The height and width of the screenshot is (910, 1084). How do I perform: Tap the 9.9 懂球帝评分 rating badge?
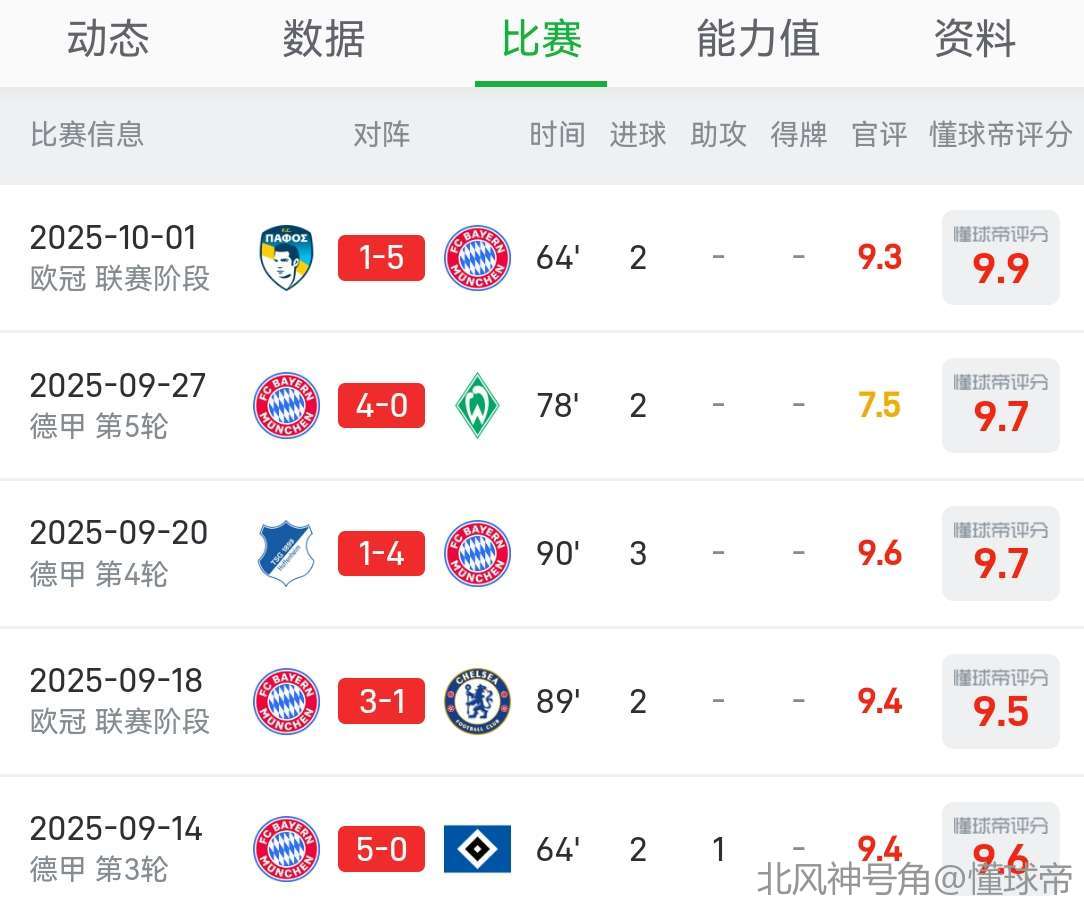(1000, 258)
